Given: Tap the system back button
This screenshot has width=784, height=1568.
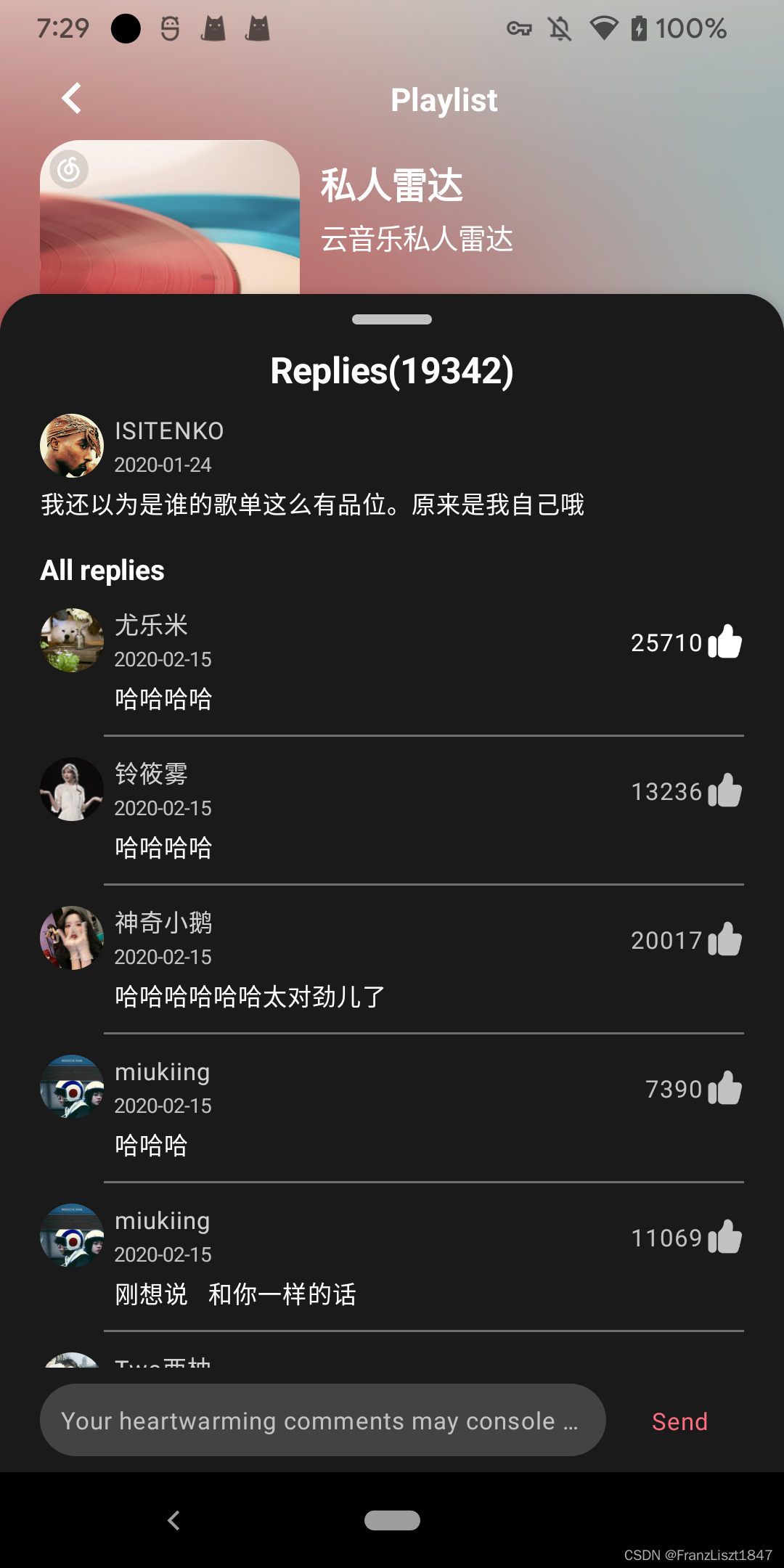Looking at the screenshot, I should click(173, 1520).
